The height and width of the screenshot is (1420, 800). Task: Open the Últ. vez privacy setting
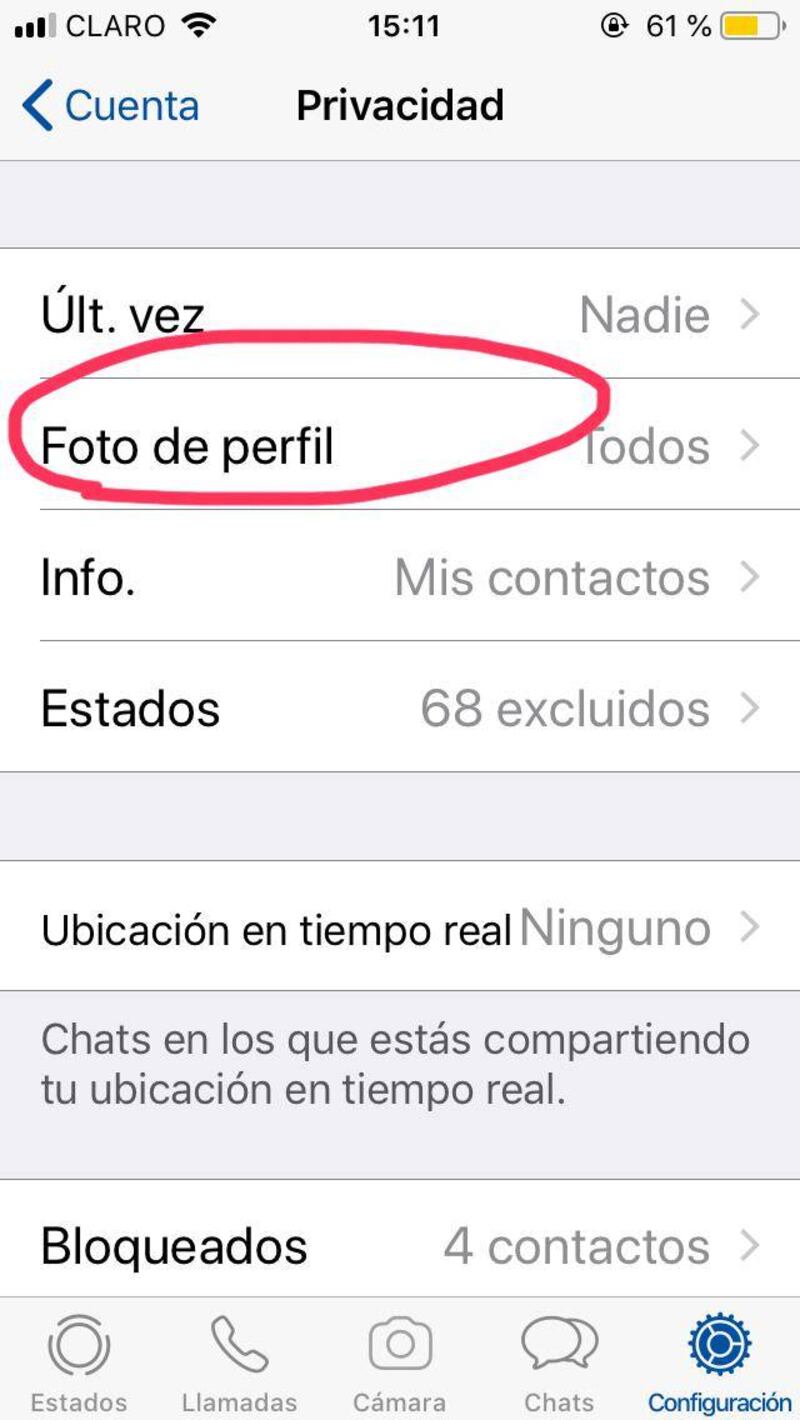(x=400, y=314)
